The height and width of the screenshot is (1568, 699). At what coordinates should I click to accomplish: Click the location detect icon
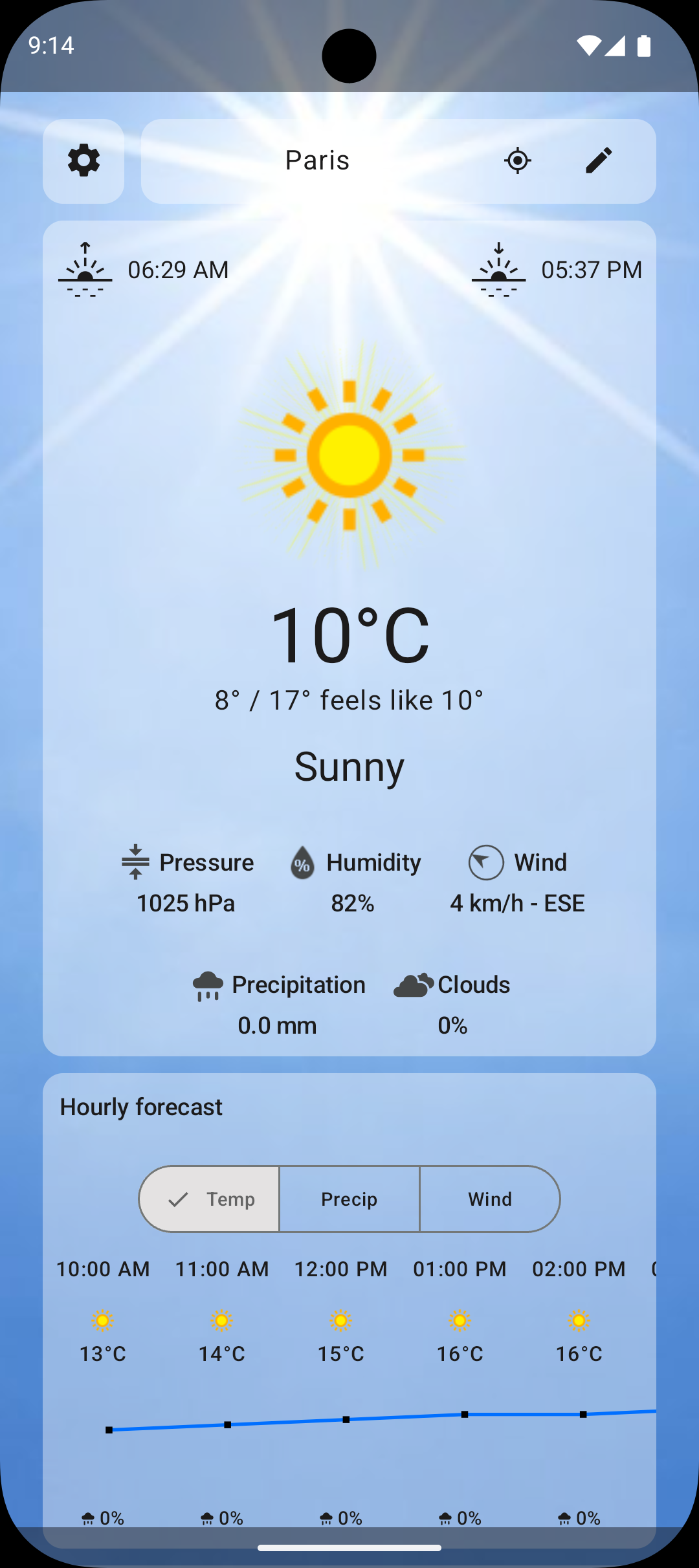pyautogui.click(x=517, y=160)
